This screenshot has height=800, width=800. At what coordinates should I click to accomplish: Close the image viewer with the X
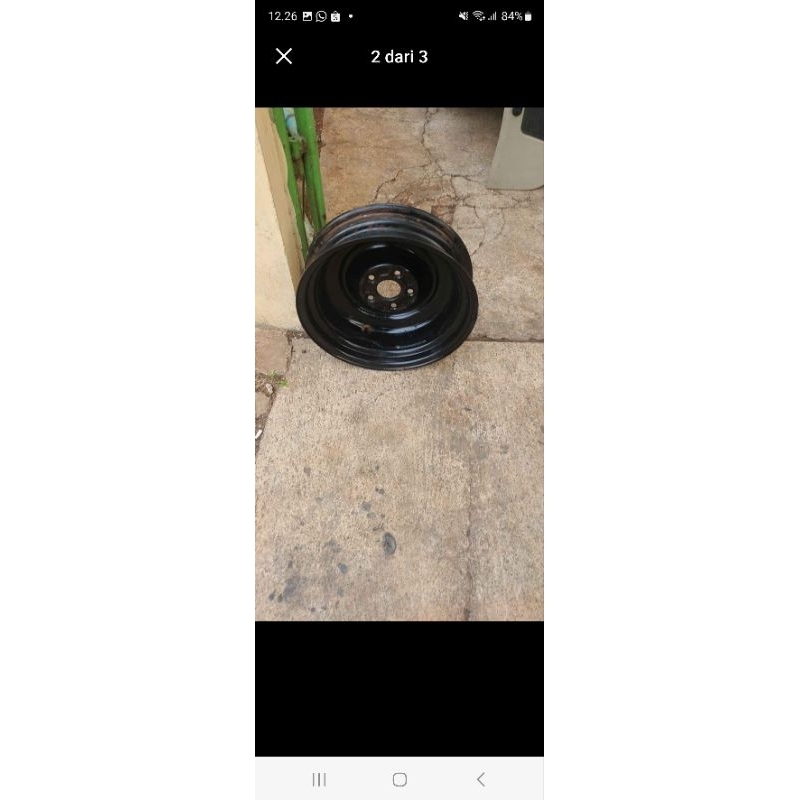click(284, 56)
